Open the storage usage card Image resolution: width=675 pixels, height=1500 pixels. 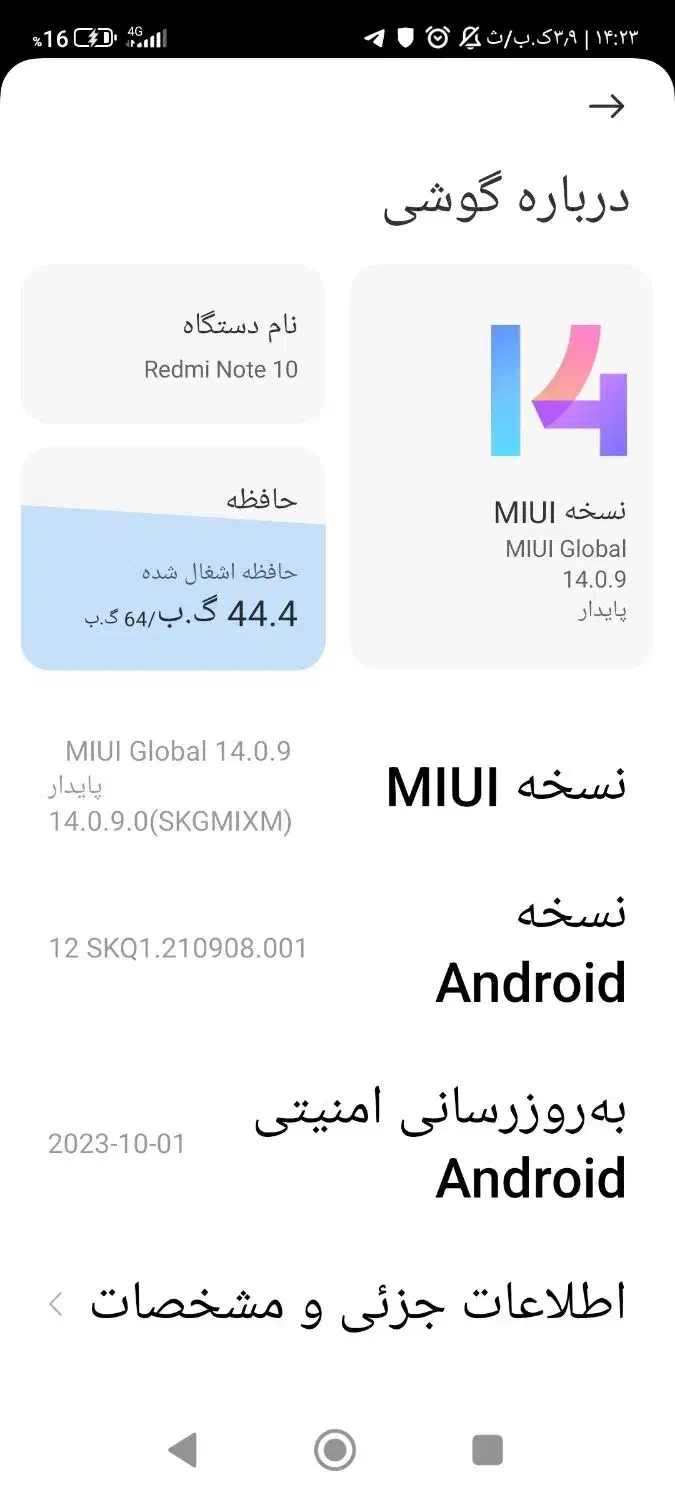(x=173, y=558)
